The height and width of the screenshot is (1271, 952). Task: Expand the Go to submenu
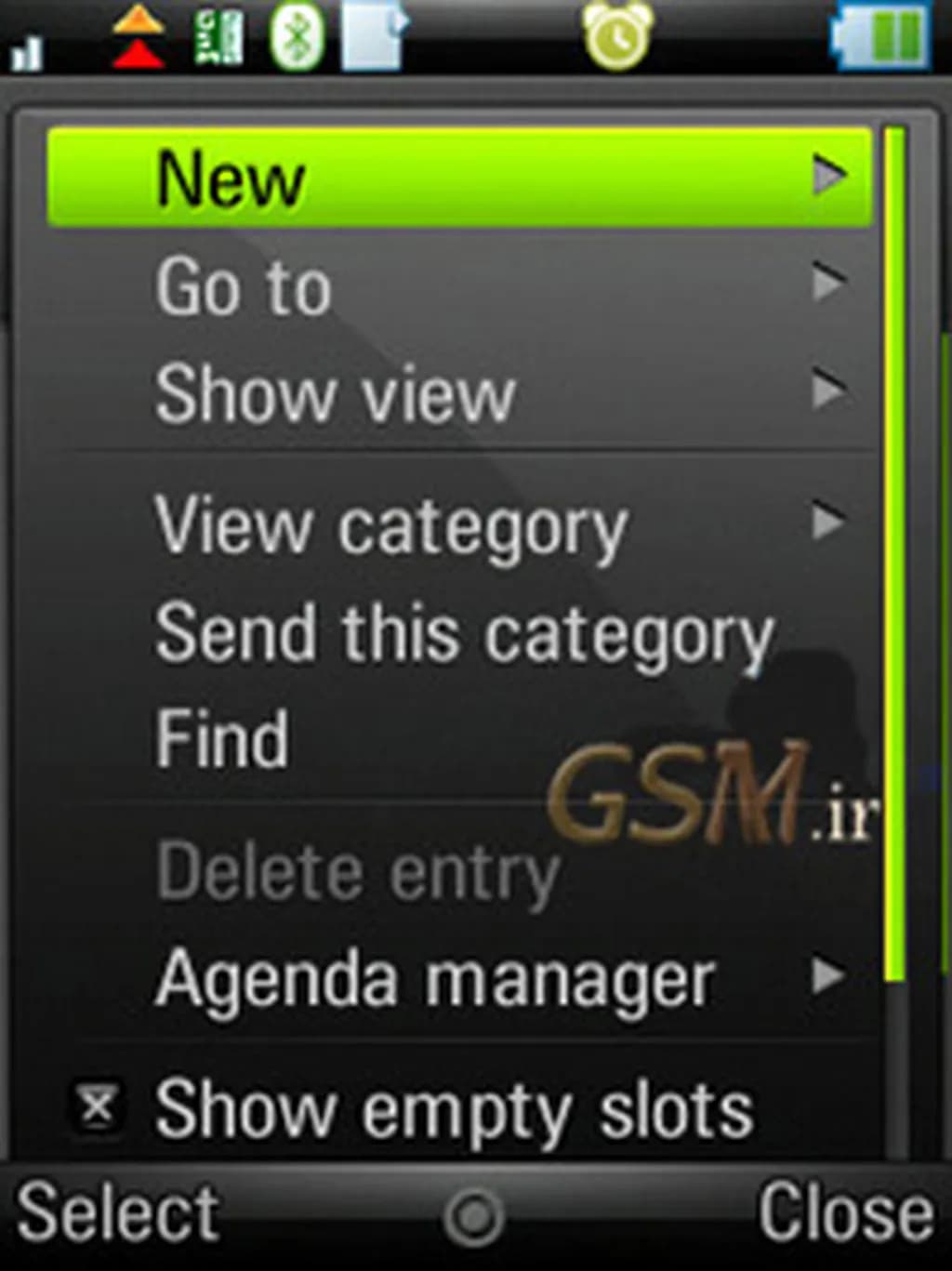pyautogui.click(x=460, y=285)
